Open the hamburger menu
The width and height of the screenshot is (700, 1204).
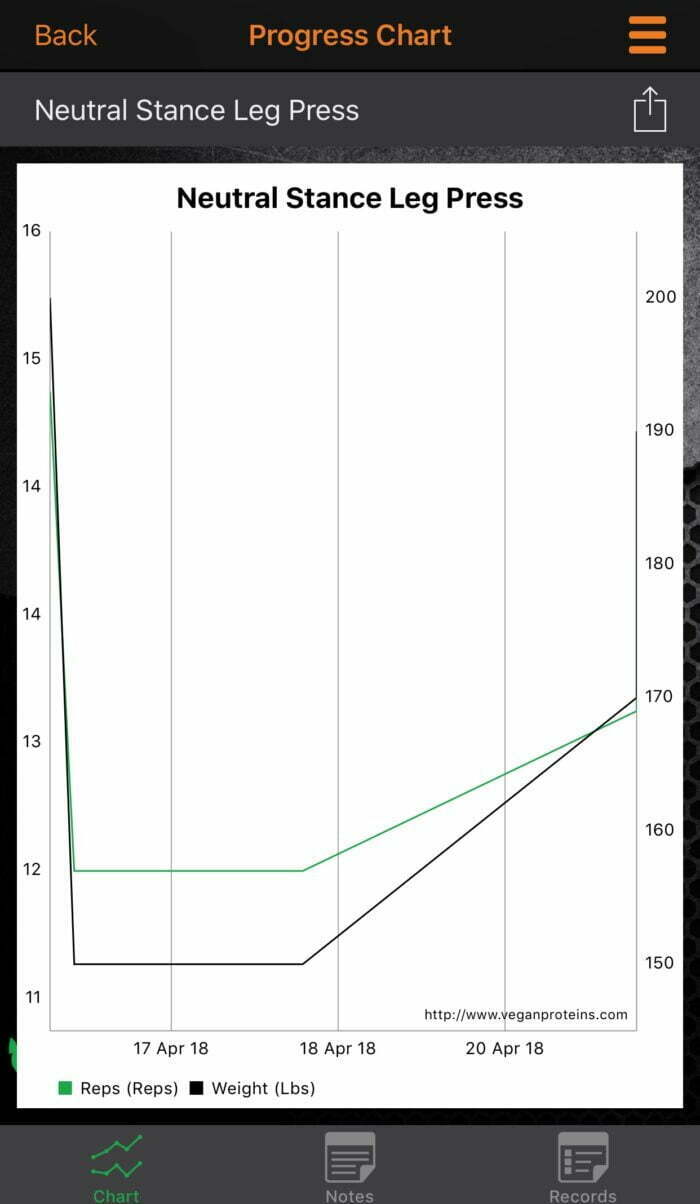tap(647, 36)
